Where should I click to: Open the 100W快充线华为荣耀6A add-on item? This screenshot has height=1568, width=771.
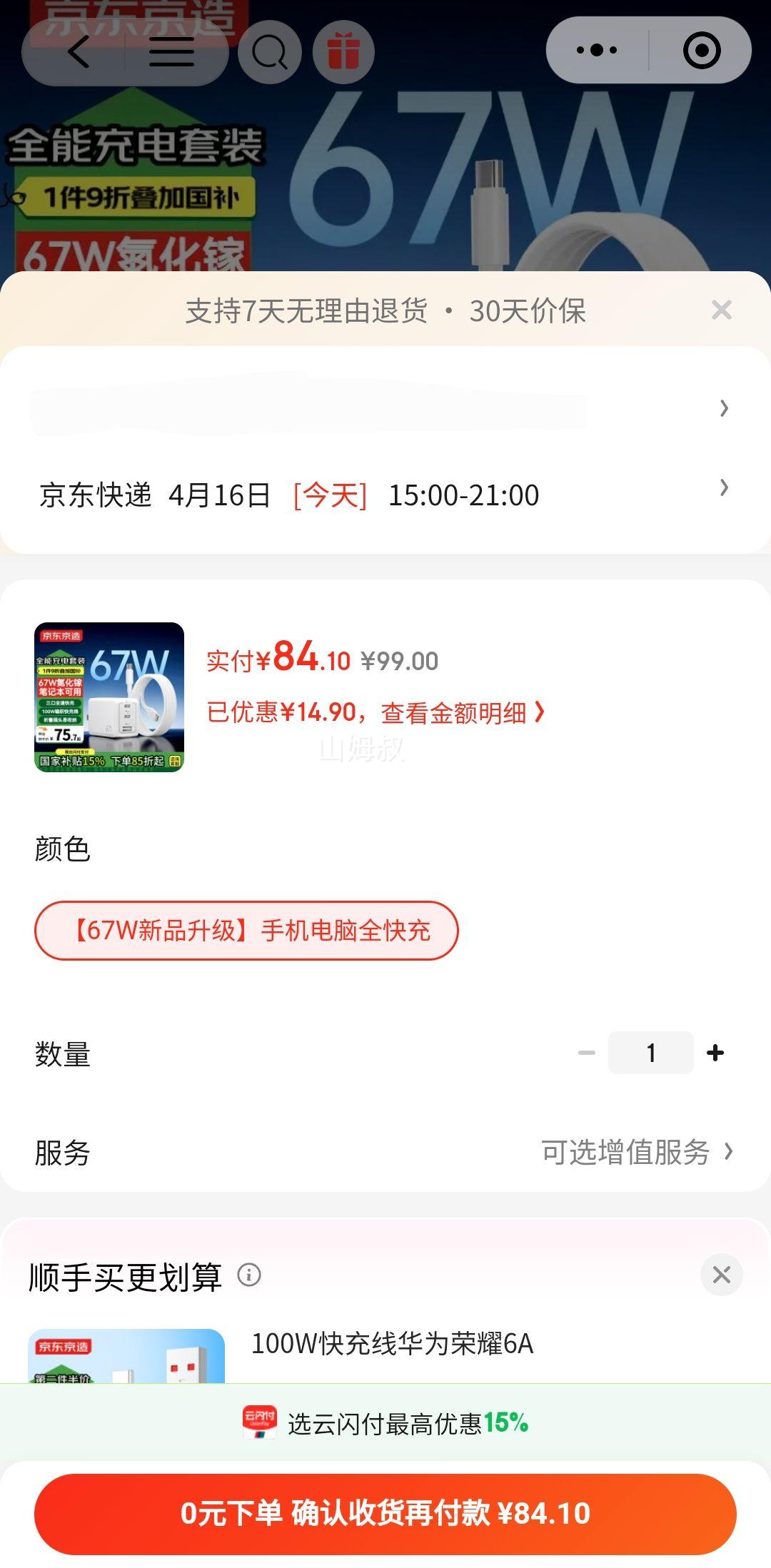pos(392,1344)
